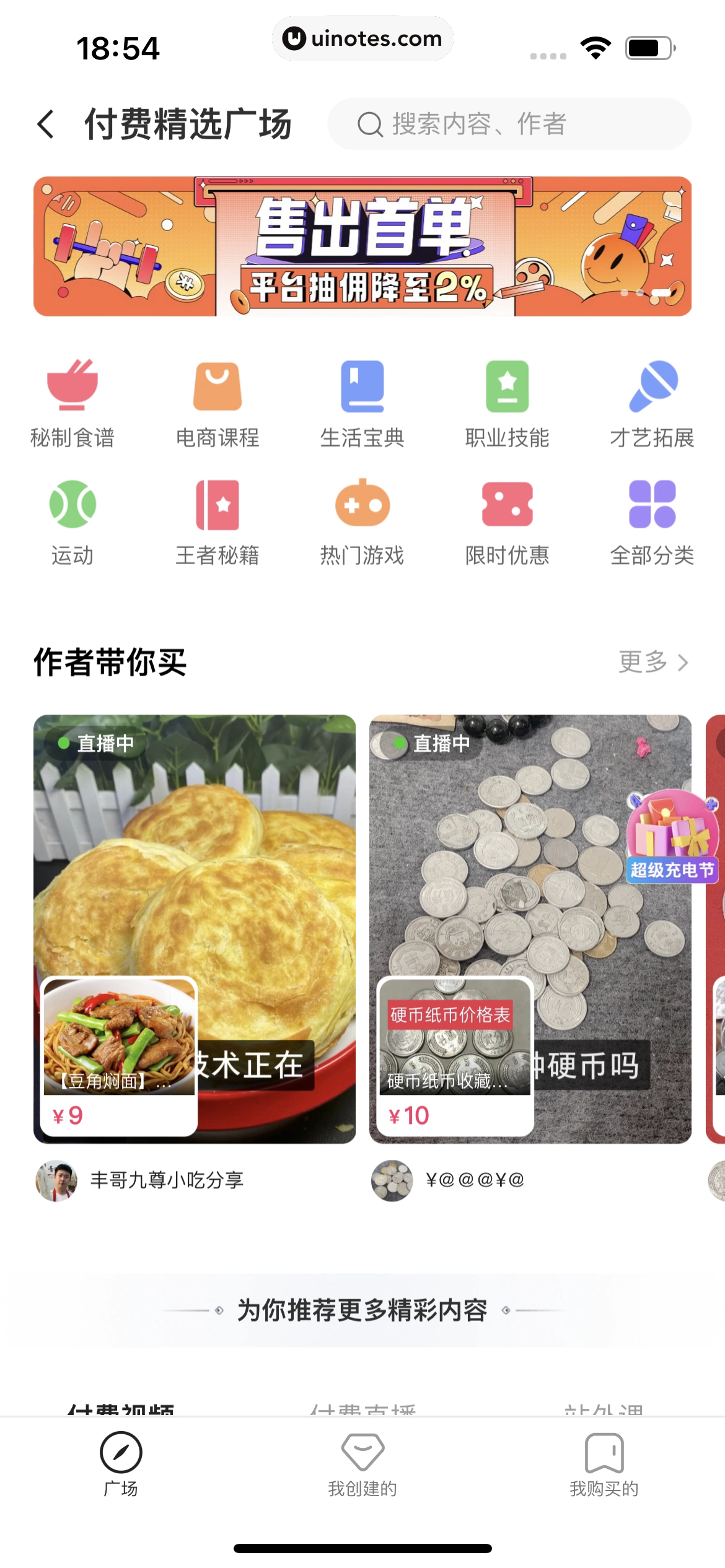This screenshot has height=1568, width=725.
Task: Go back from 付费精选广场
Action: coord(46,124)
